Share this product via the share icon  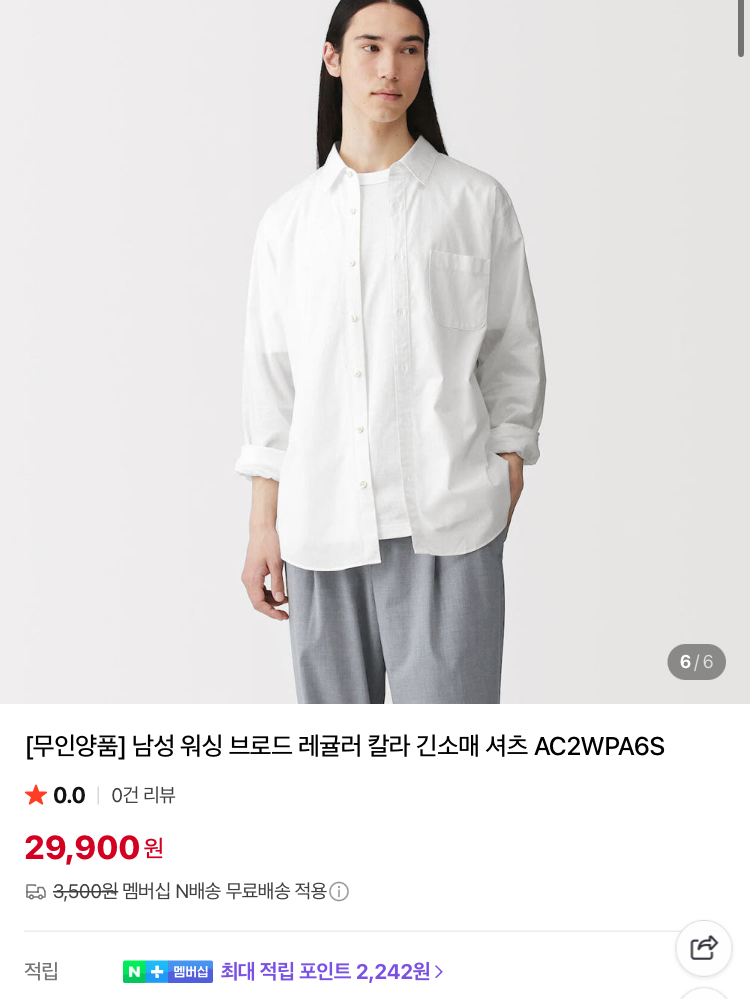704,948
